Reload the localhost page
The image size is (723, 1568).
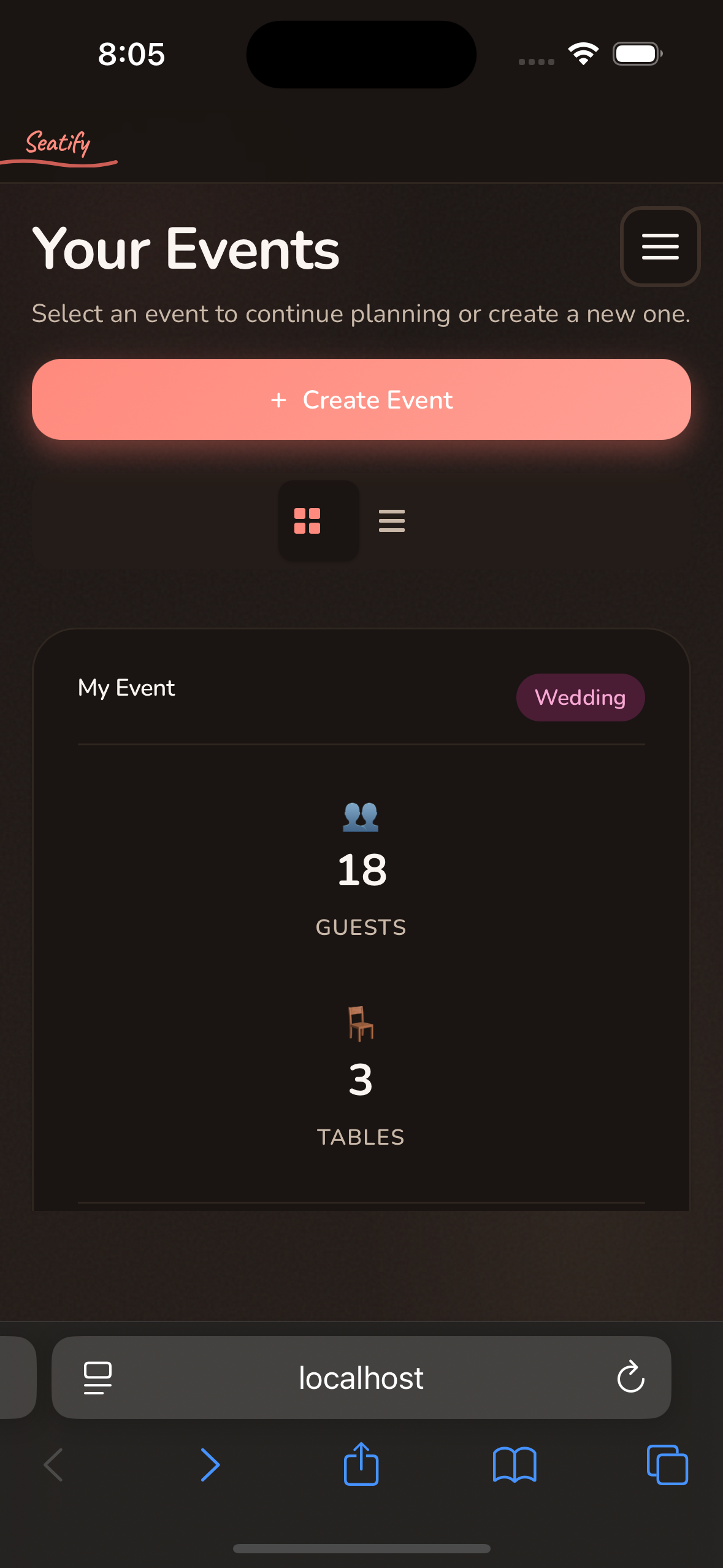point(630,1377)
